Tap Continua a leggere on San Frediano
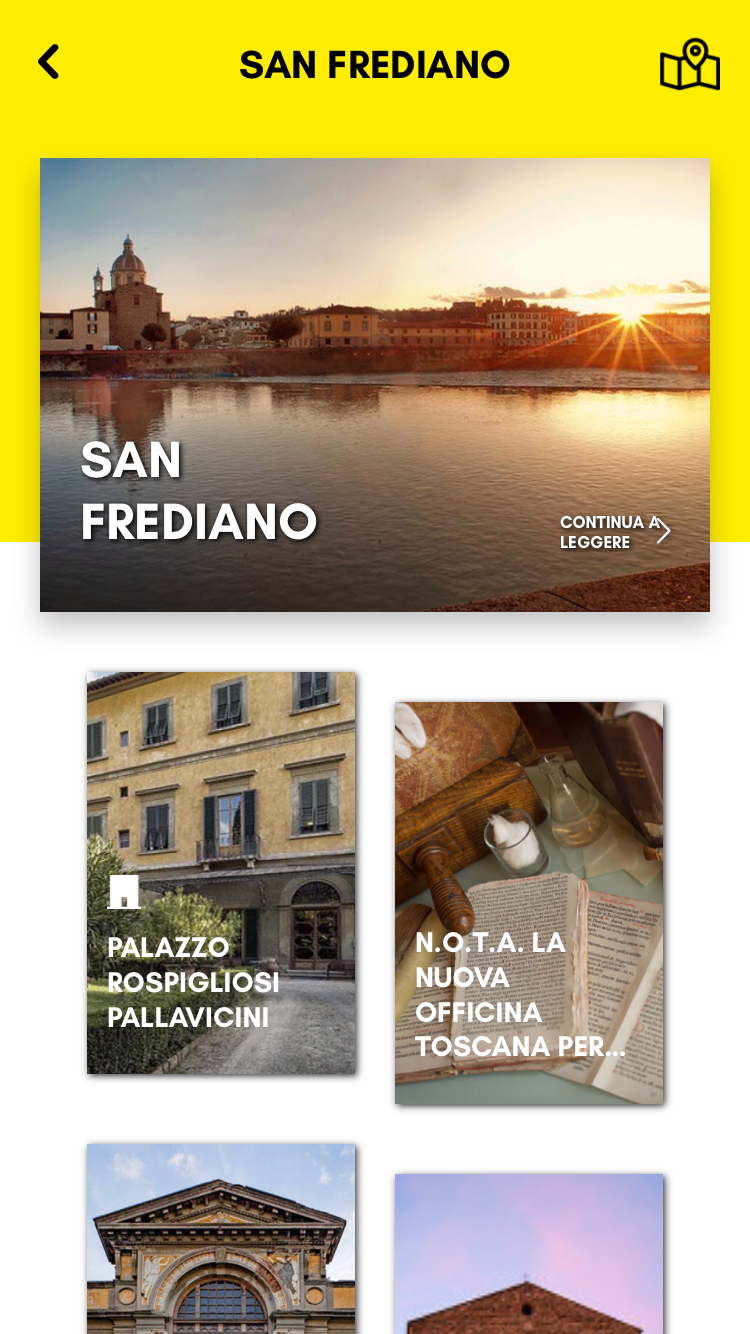750x1334 pixels. (x=614, y=532)
